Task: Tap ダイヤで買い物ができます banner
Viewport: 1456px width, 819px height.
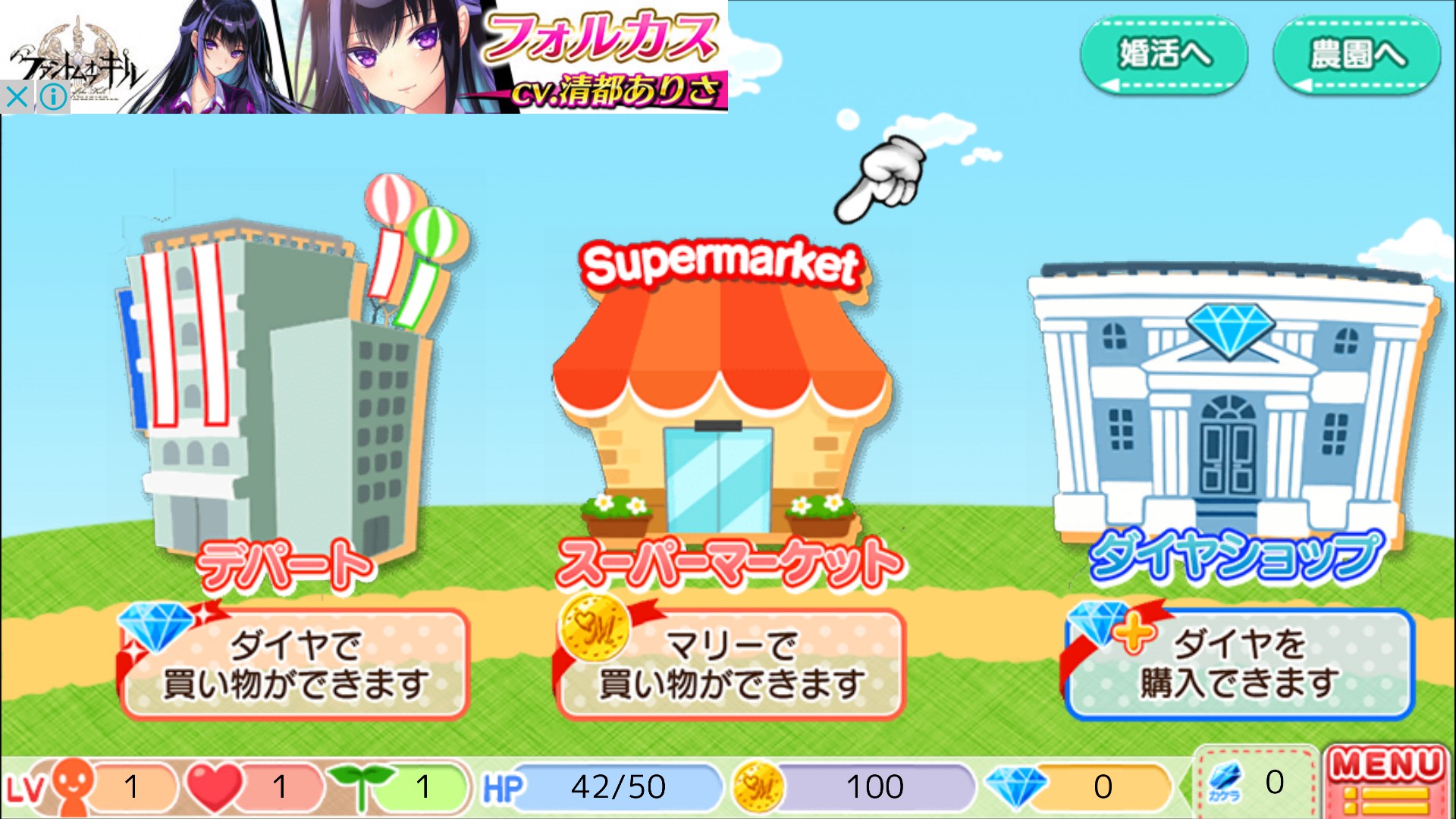Action: [294, 664]
